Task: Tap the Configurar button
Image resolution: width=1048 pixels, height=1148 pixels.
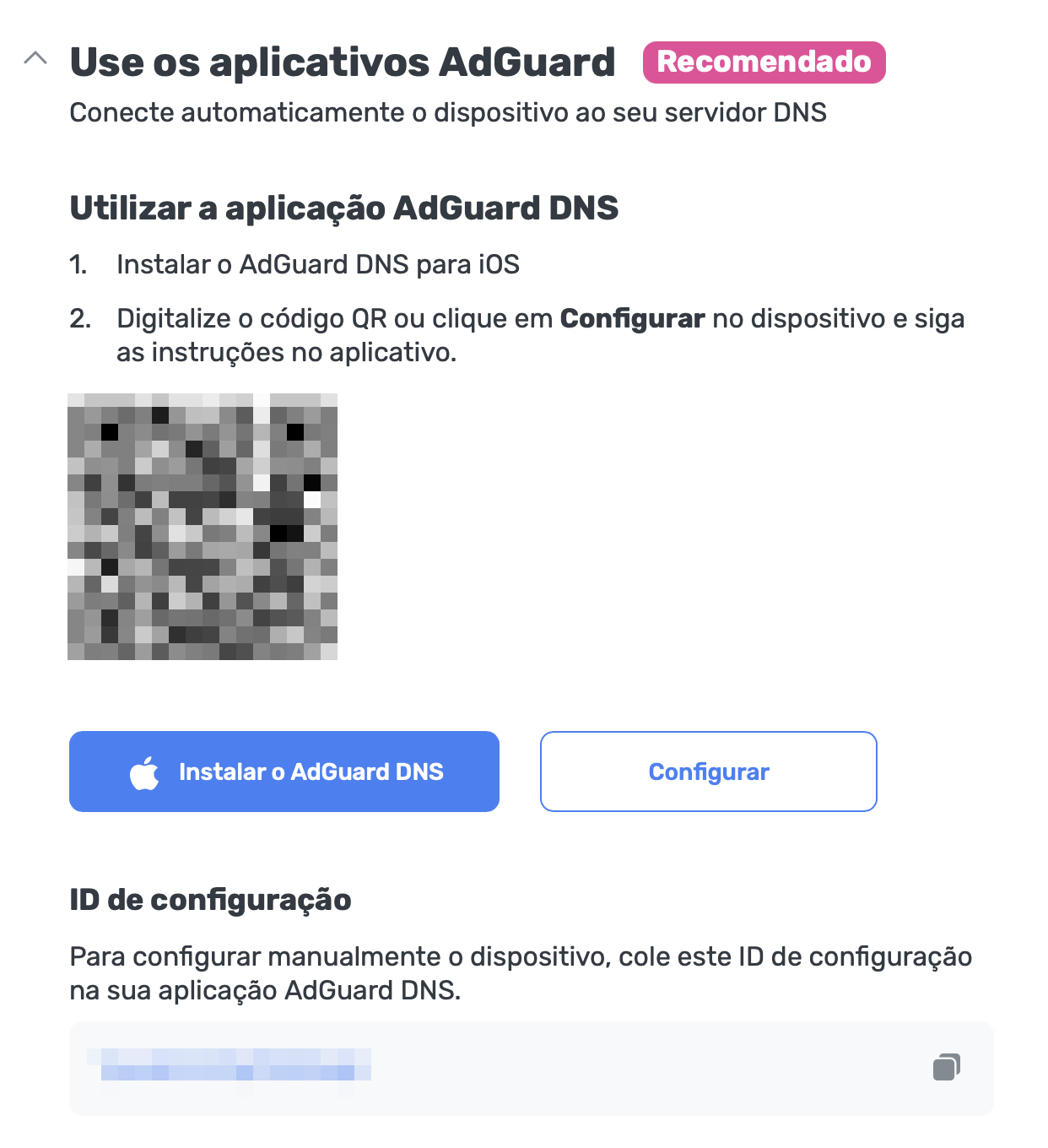Action: pos(708,772)
